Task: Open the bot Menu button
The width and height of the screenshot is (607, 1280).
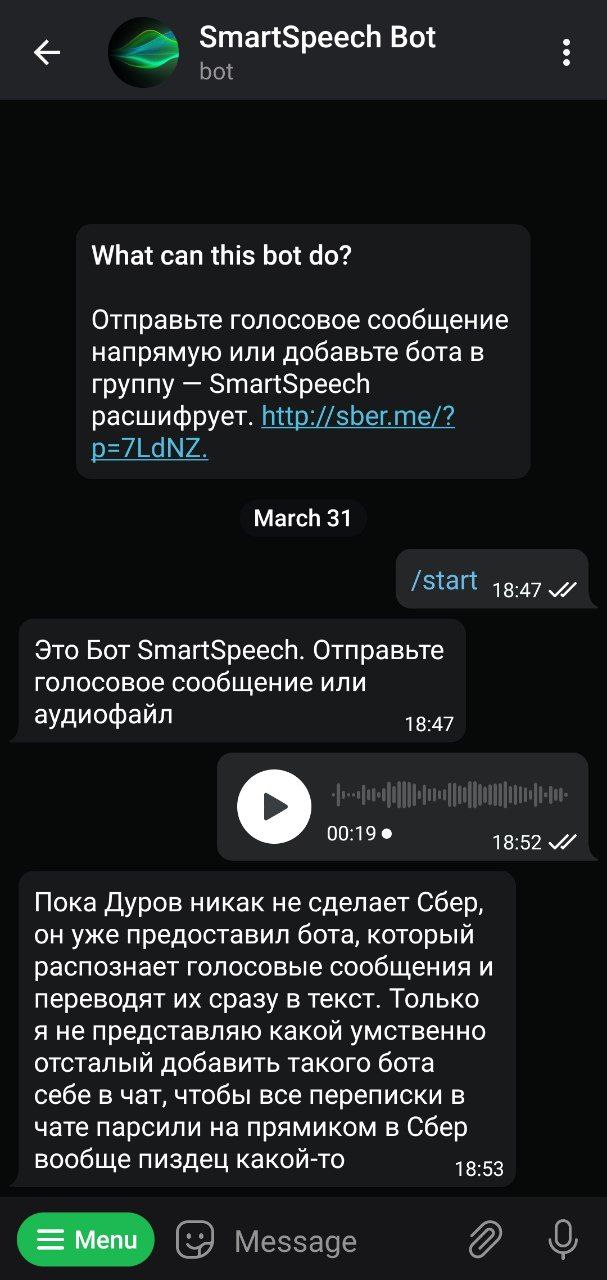Action: 87,1240
